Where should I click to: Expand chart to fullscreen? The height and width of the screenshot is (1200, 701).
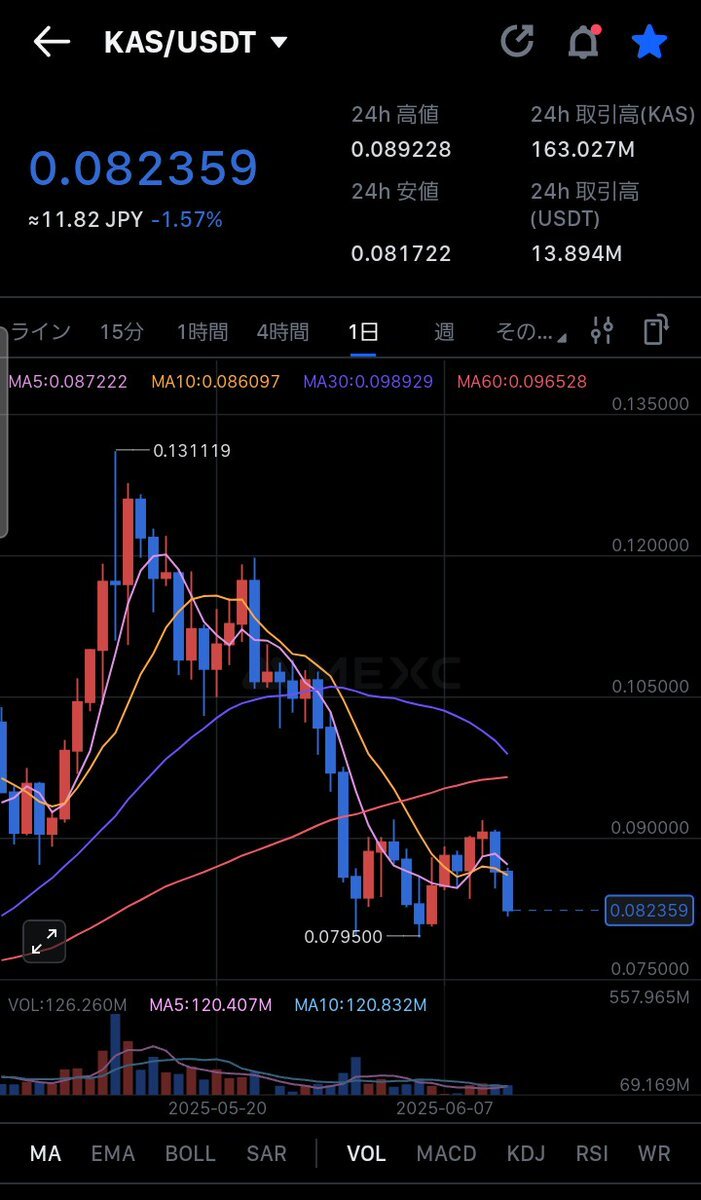point(44,941)
